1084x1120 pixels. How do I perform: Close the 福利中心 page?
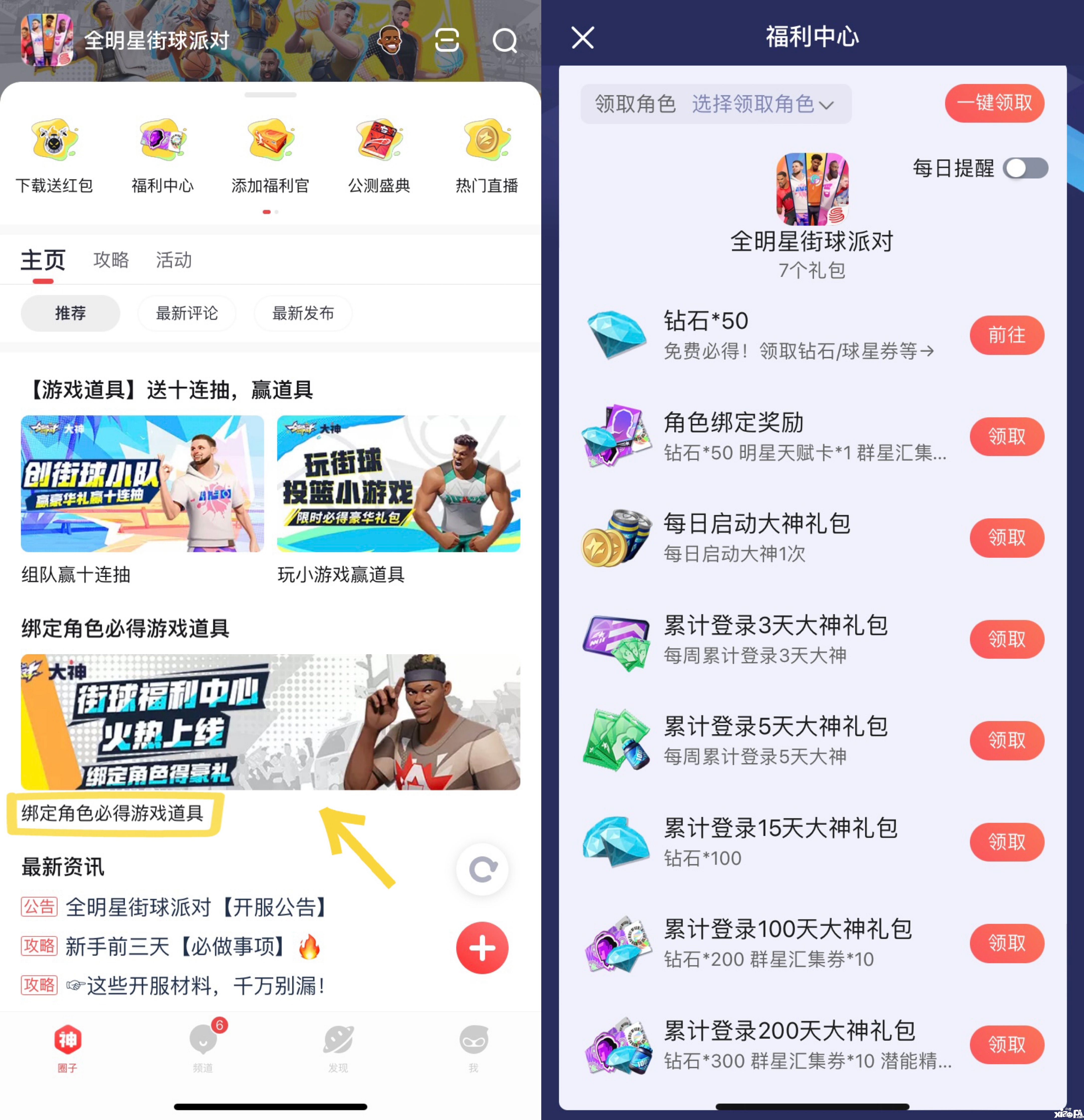point(583,38)
